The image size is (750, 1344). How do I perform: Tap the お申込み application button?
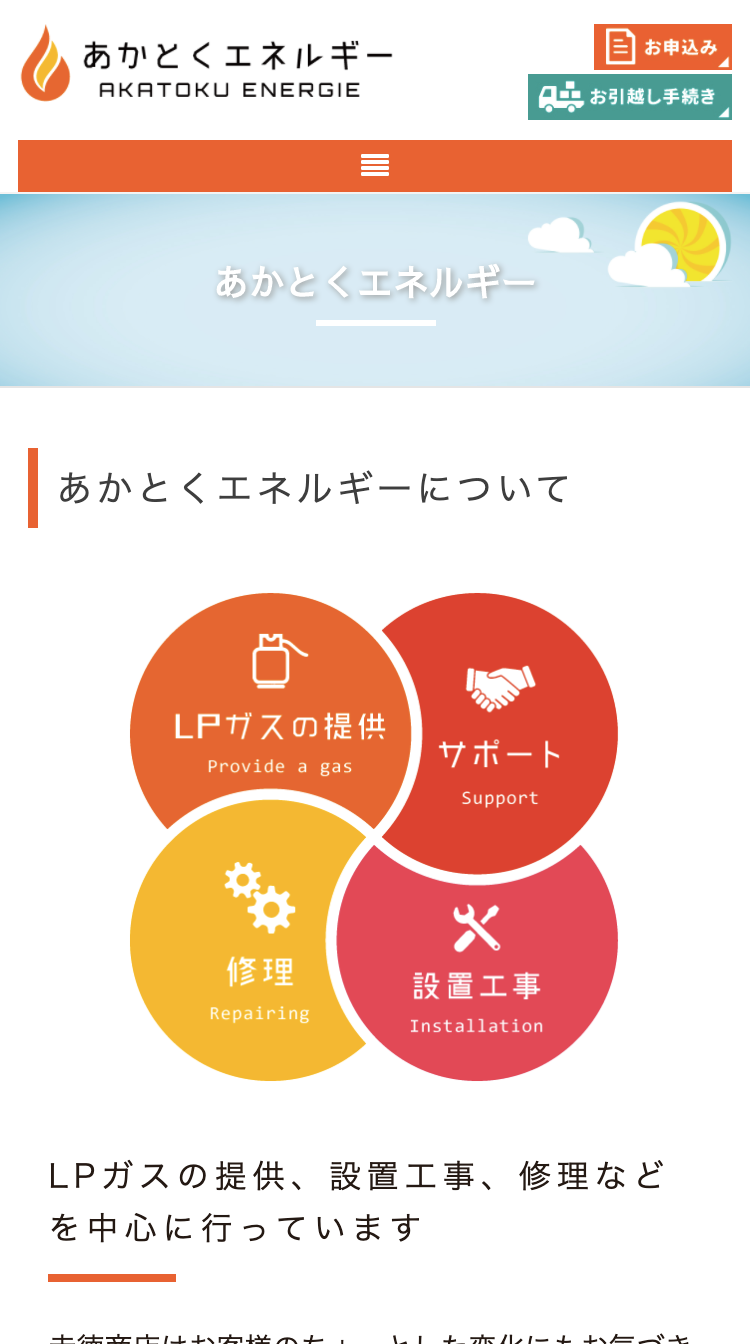pos(663,47)
